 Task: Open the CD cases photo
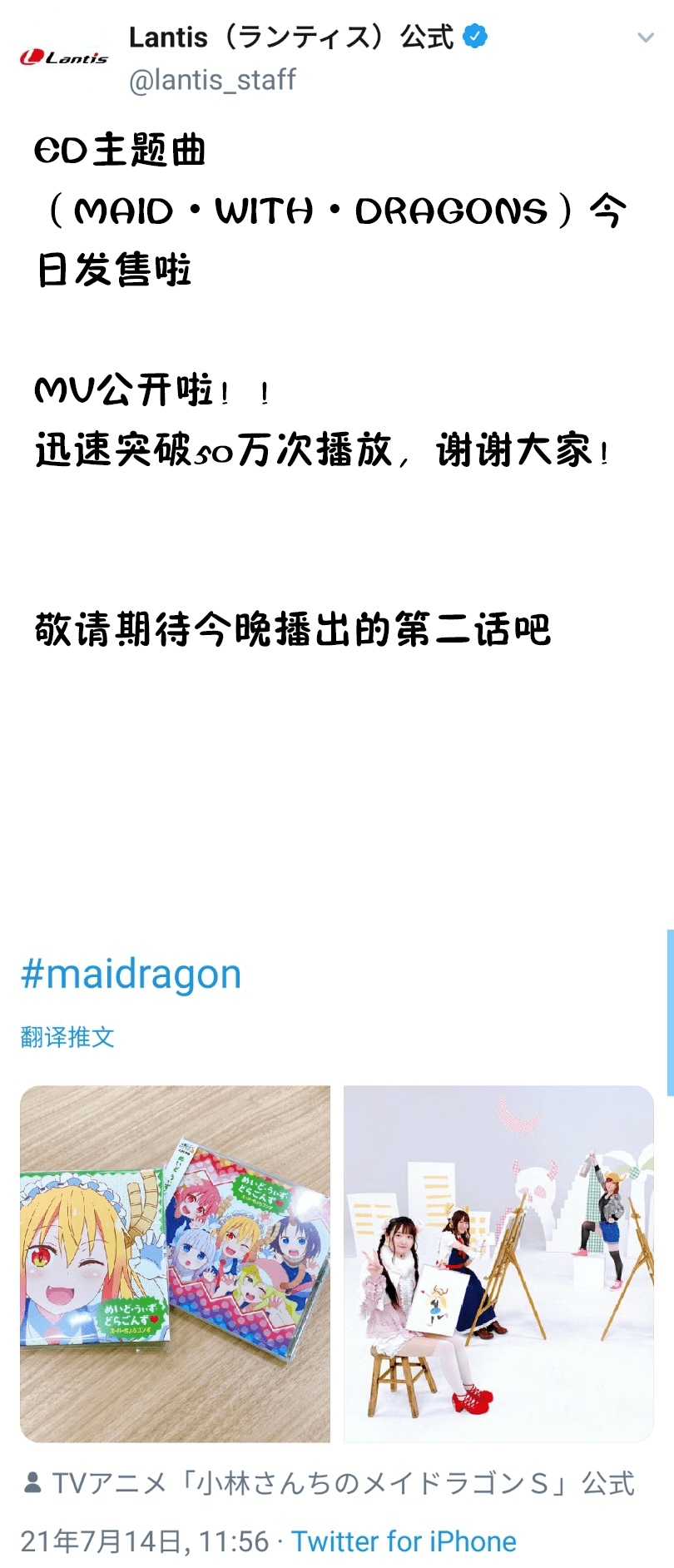pyautogui.click(x=176, y=1263)
